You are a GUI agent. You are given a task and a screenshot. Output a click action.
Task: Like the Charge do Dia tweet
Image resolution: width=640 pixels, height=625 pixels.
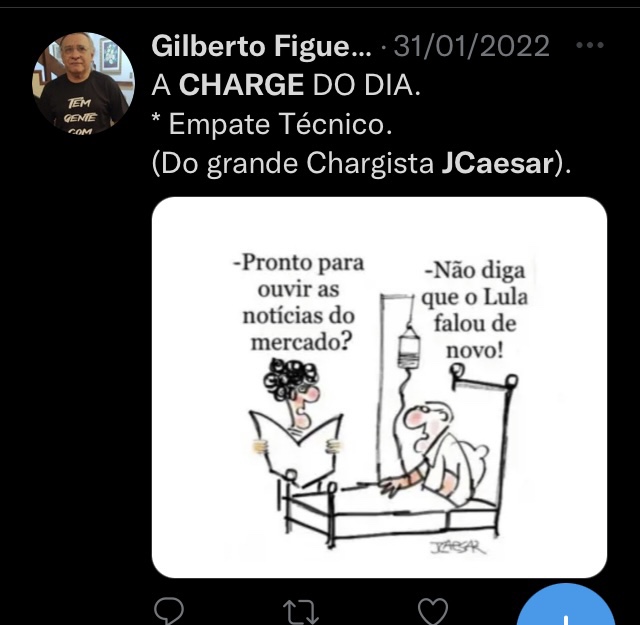(432, 611)
